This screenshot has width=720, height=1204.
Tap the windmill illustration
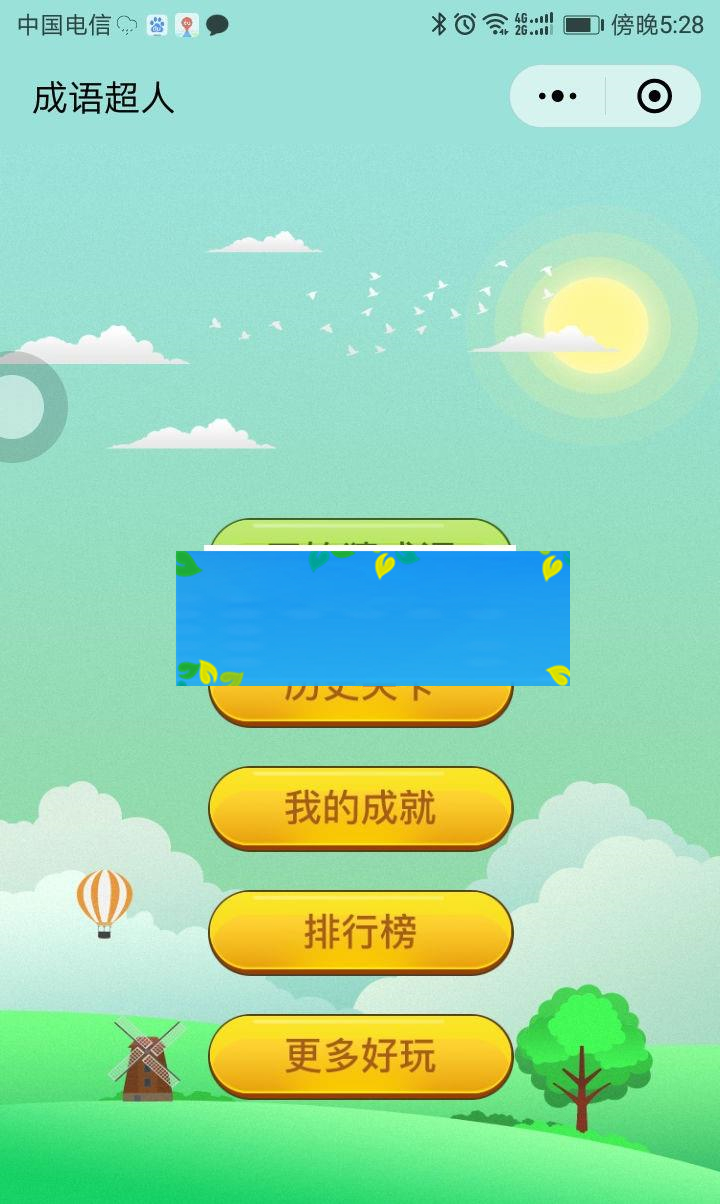146,1058
